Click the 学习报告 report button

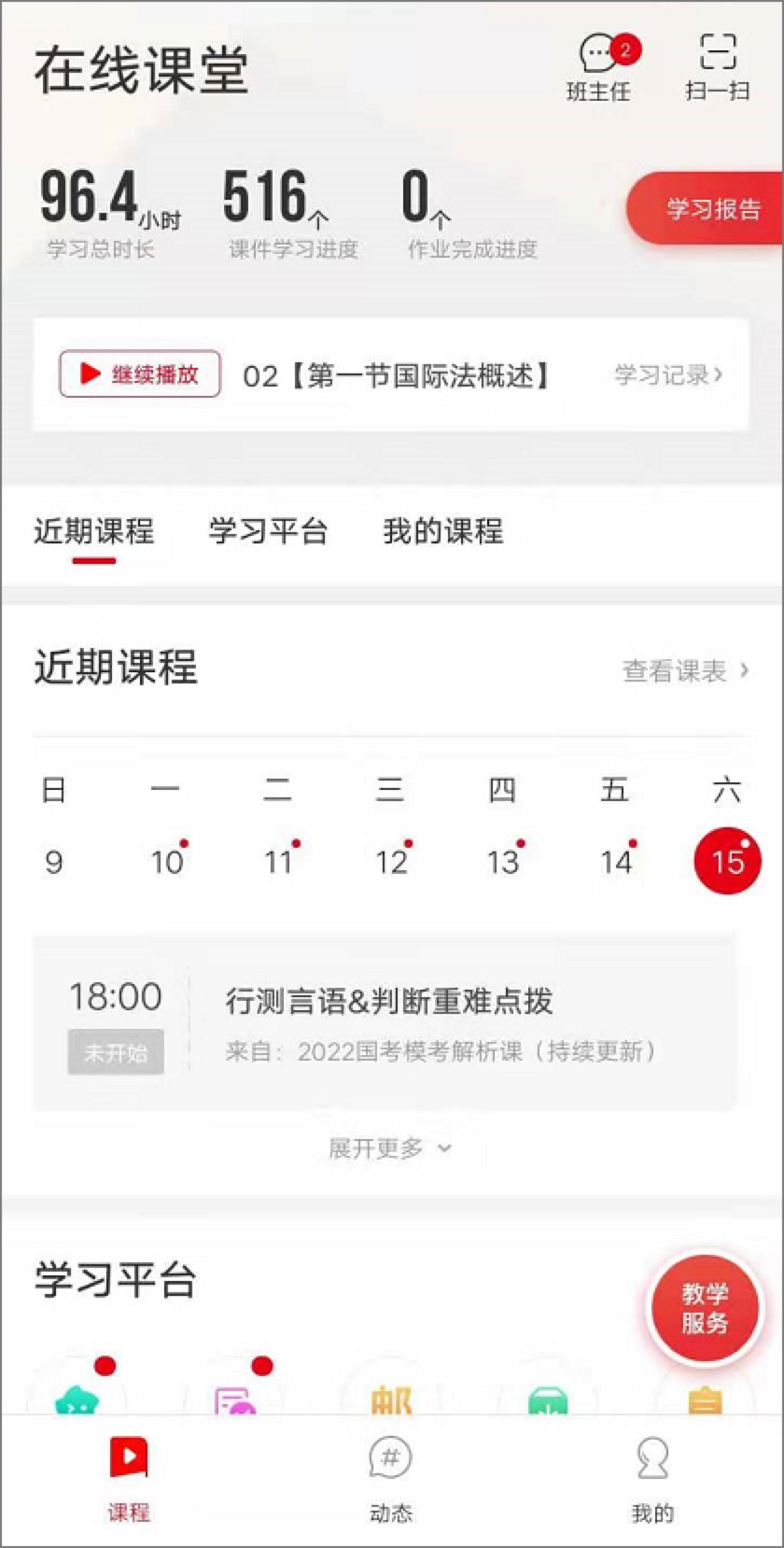point(713,208)
